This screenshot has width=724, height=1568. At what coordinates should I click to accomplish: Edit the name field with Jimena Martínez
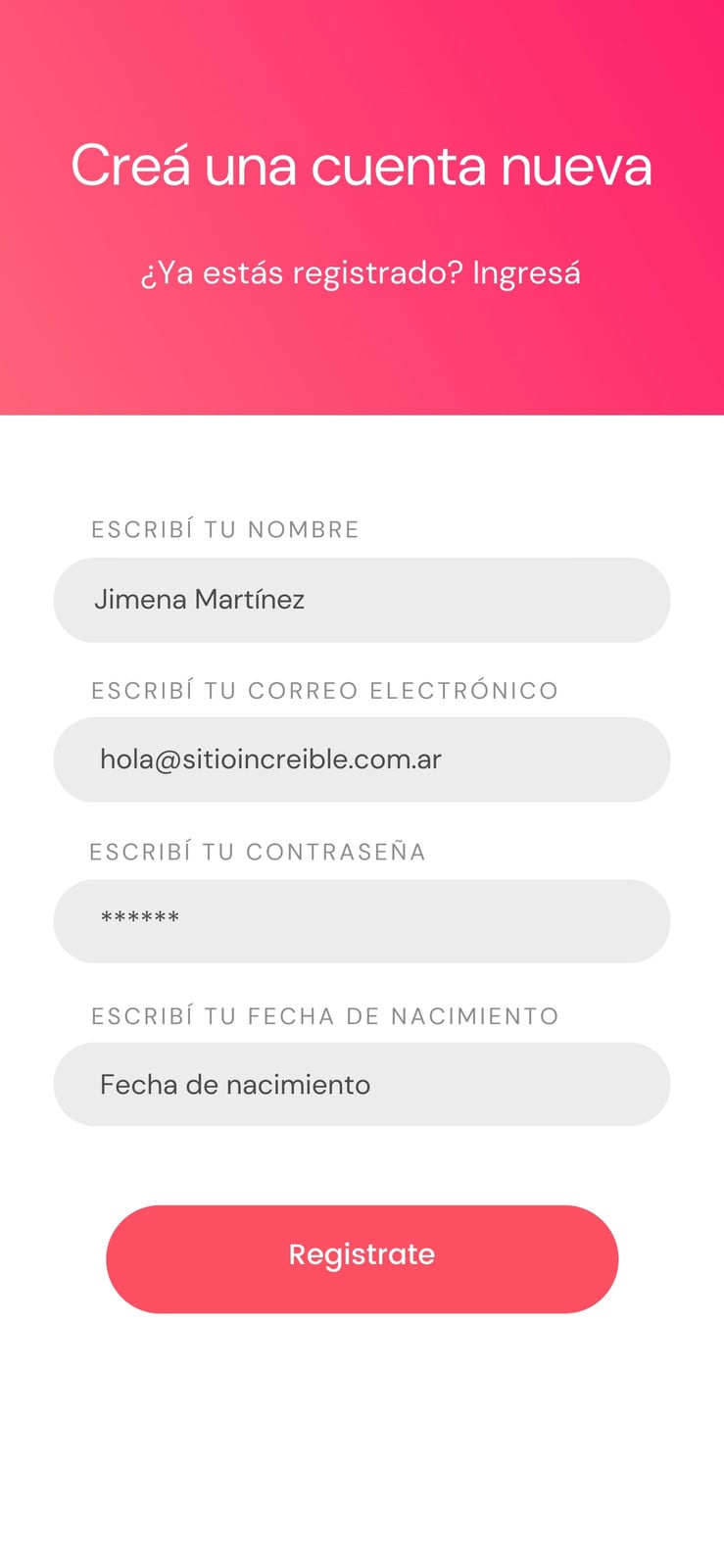[362, 600]
